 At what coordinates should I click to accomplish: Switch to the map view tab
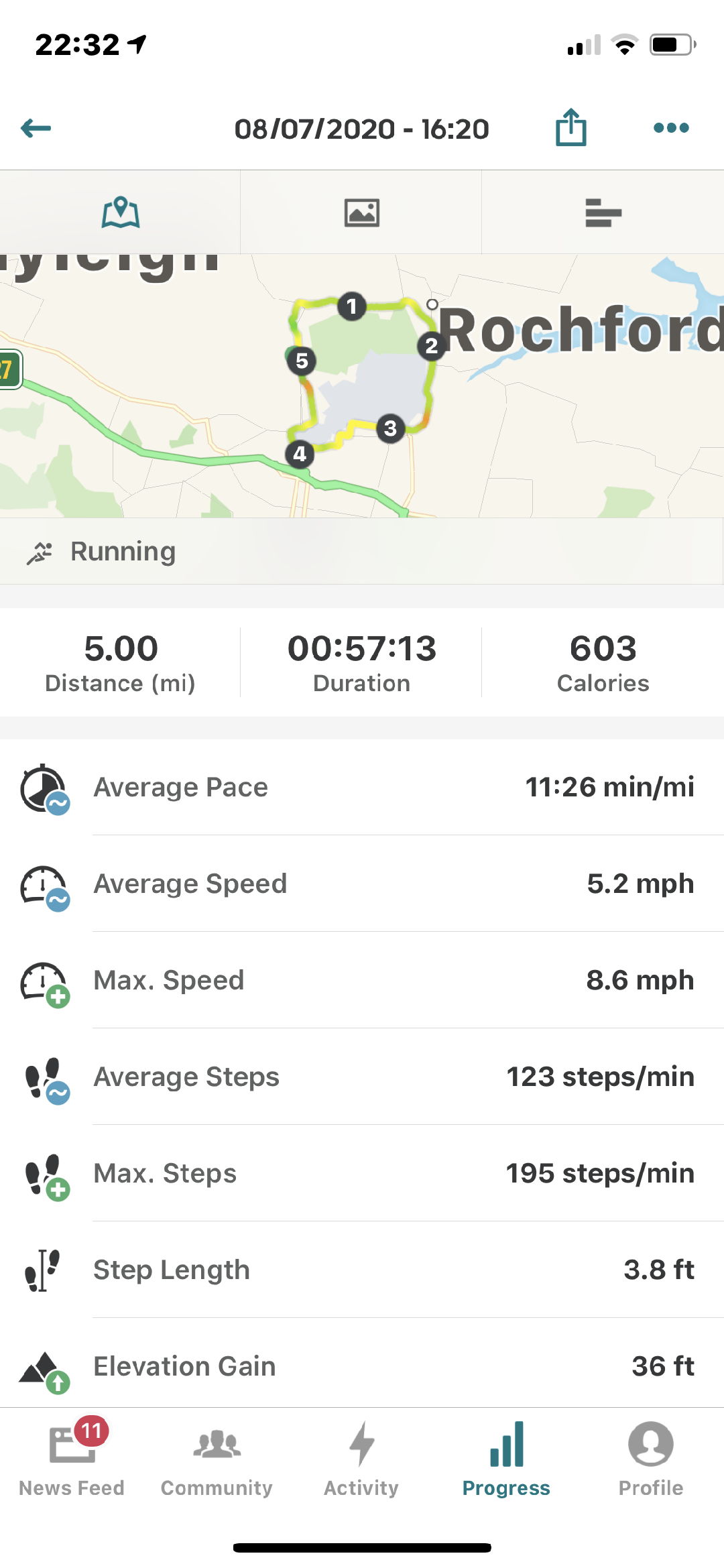point(121,213)
